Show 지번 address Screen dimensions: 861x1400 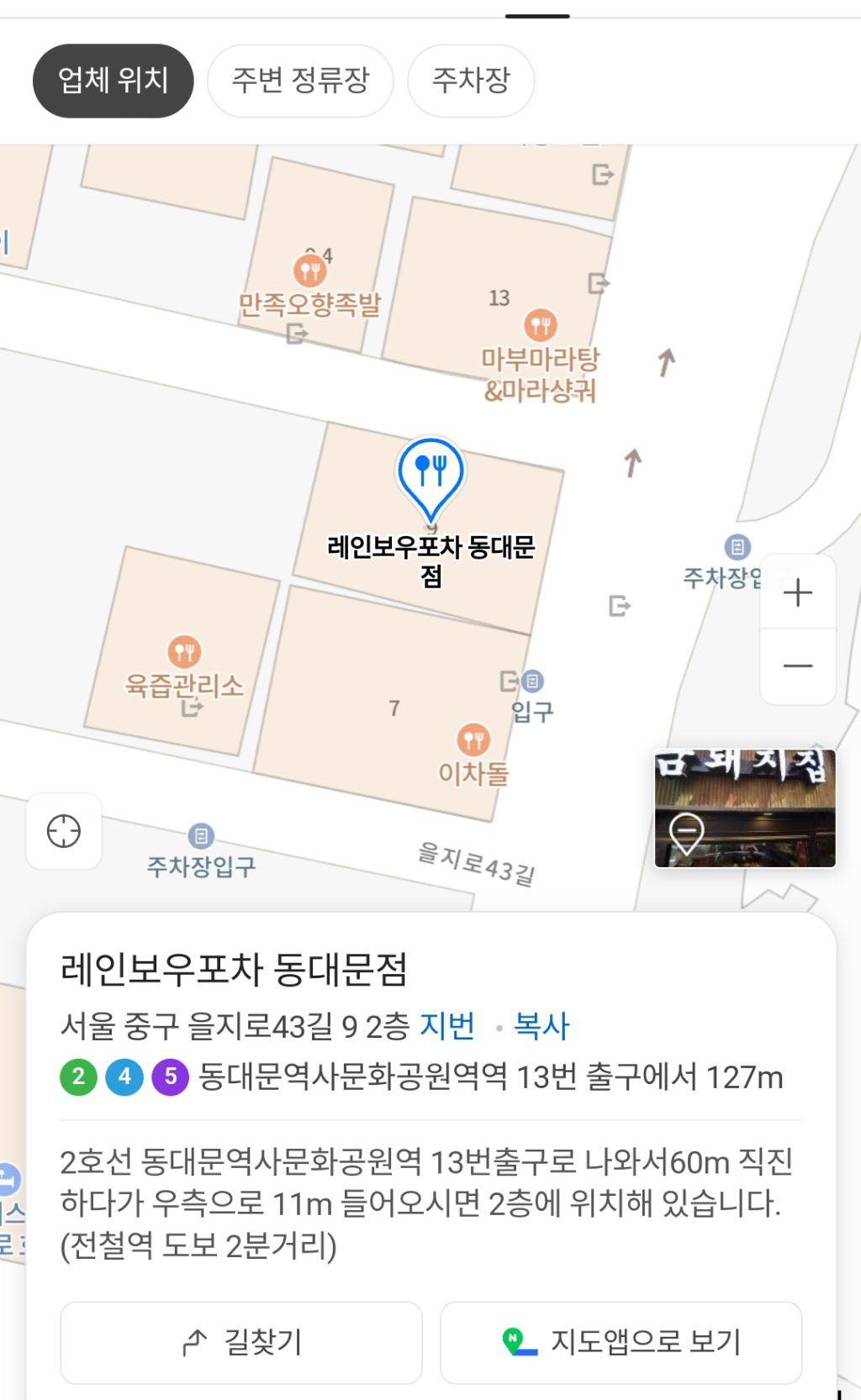[447, 1026]
